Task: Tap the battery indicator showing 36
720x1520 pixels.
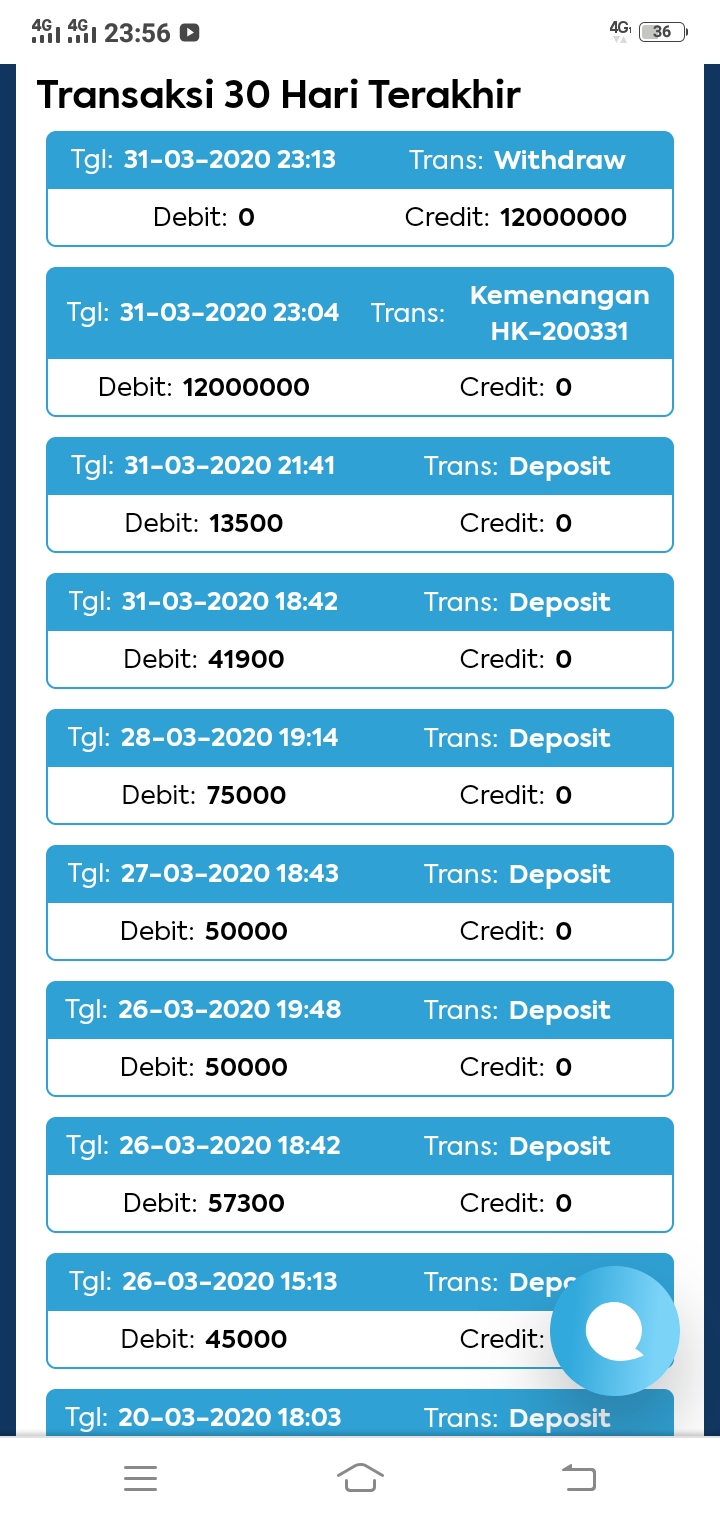Action: (659, 31)
